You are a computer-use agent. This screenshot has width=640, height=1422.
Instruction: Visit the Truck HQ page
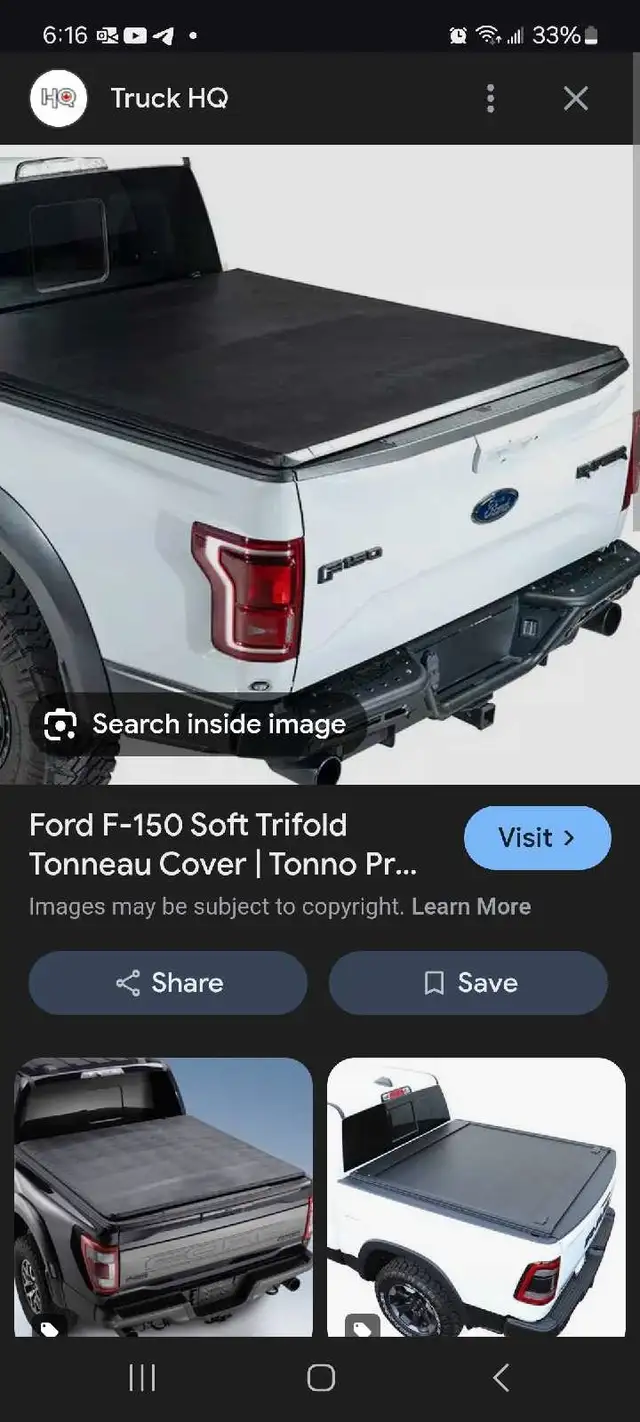537,838
